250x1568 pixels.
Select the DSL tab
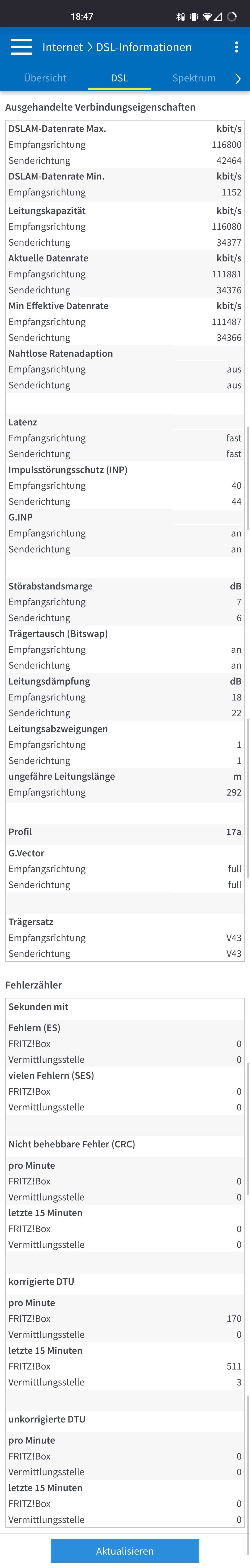pos(119,78)
